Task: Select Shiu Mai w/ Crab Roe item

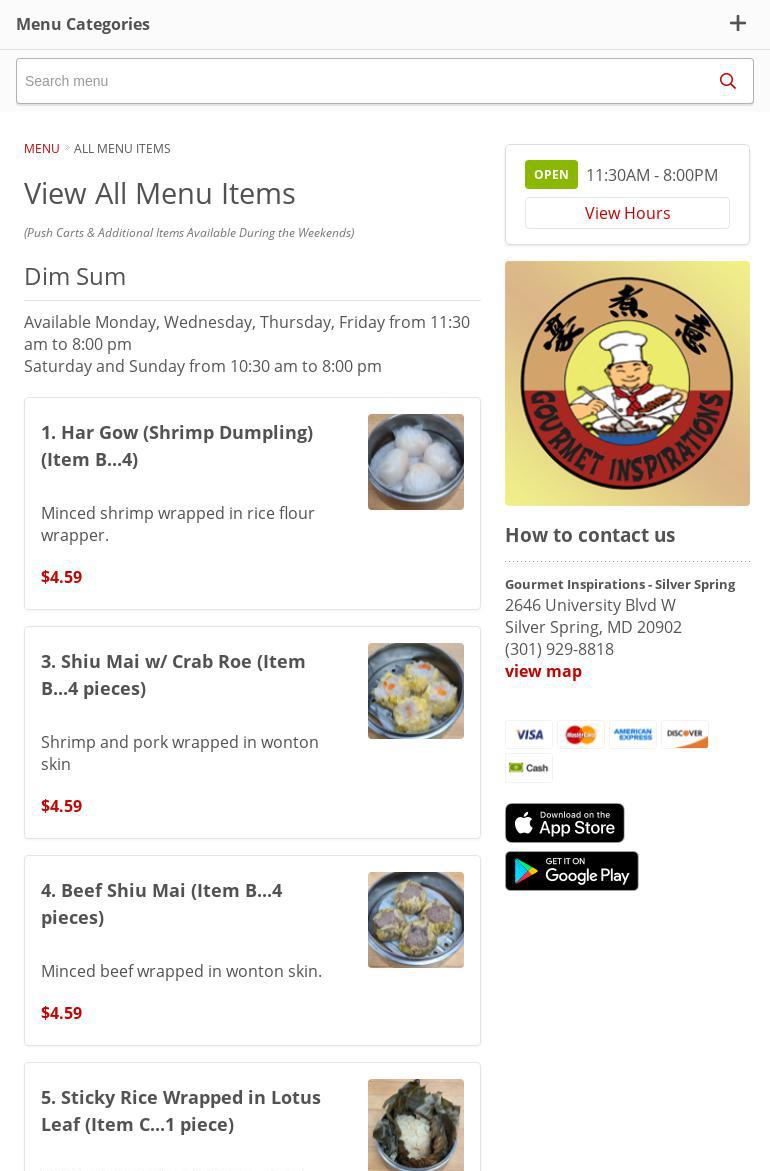Action: pyautogui.click(x=173, y=674)
